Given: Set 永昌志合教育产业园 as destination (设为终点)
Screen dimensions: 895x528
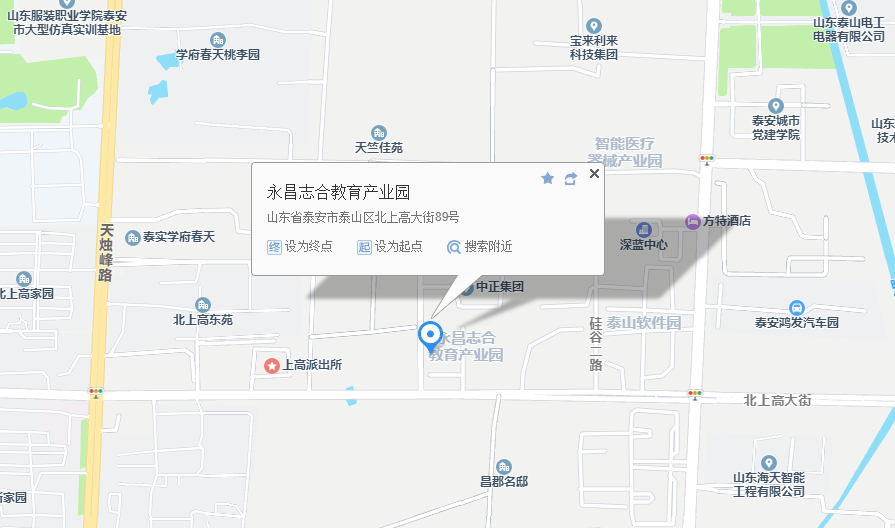Looking at the screenshot, I should tap(300, 246).
